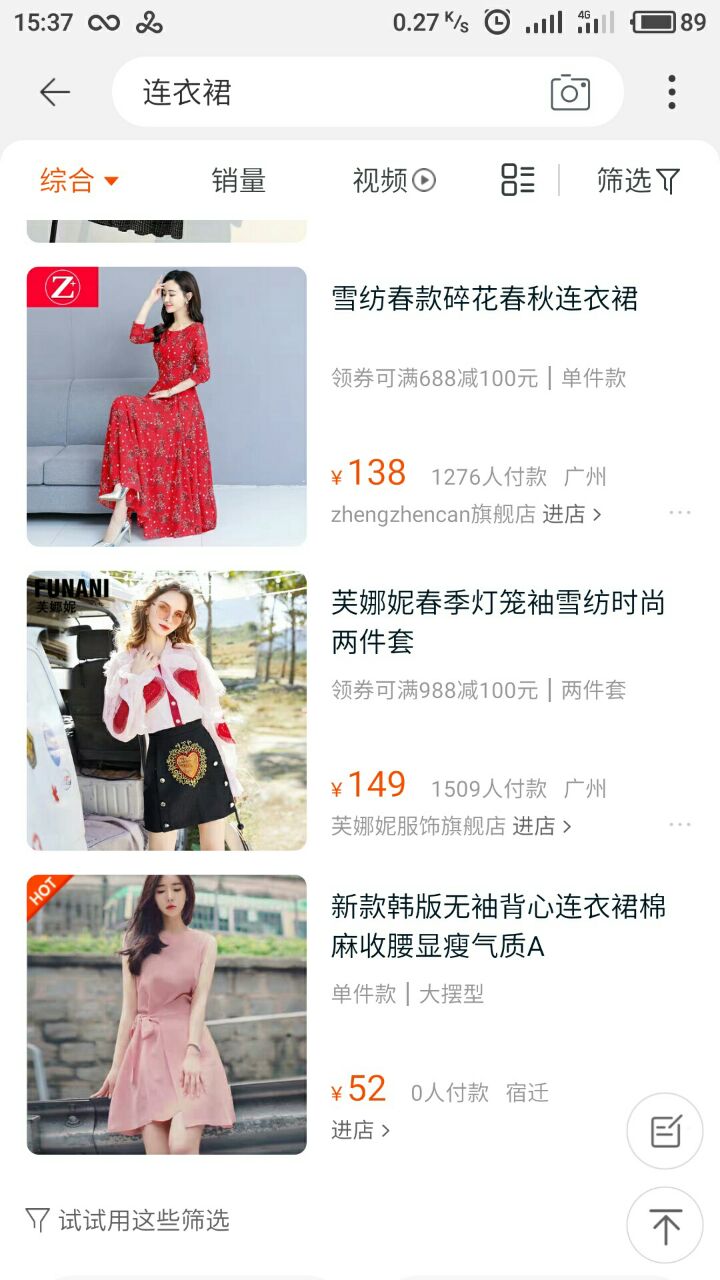Image resolution: width=720 pixels, height=1280 pixels.
Task: Open the 筛选 filter panel
Action: (637, 181)
